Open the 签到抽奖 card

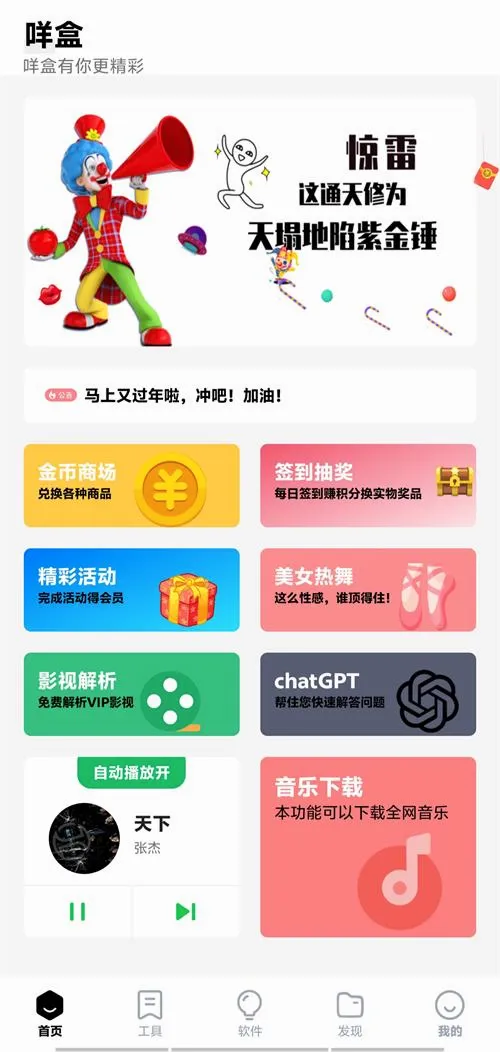pos(368,485)
